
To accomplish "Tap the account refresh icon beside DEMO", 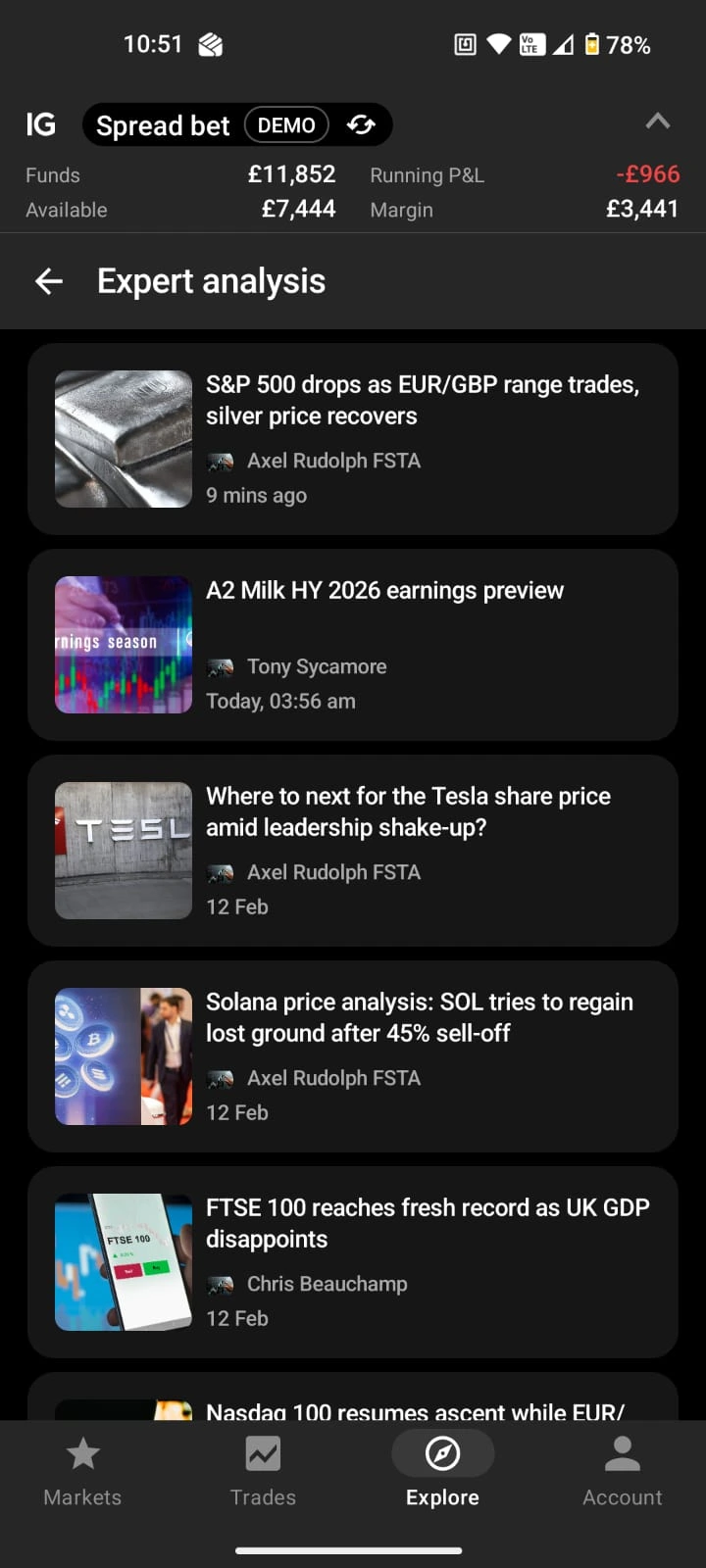I will (x=361, y=124).
